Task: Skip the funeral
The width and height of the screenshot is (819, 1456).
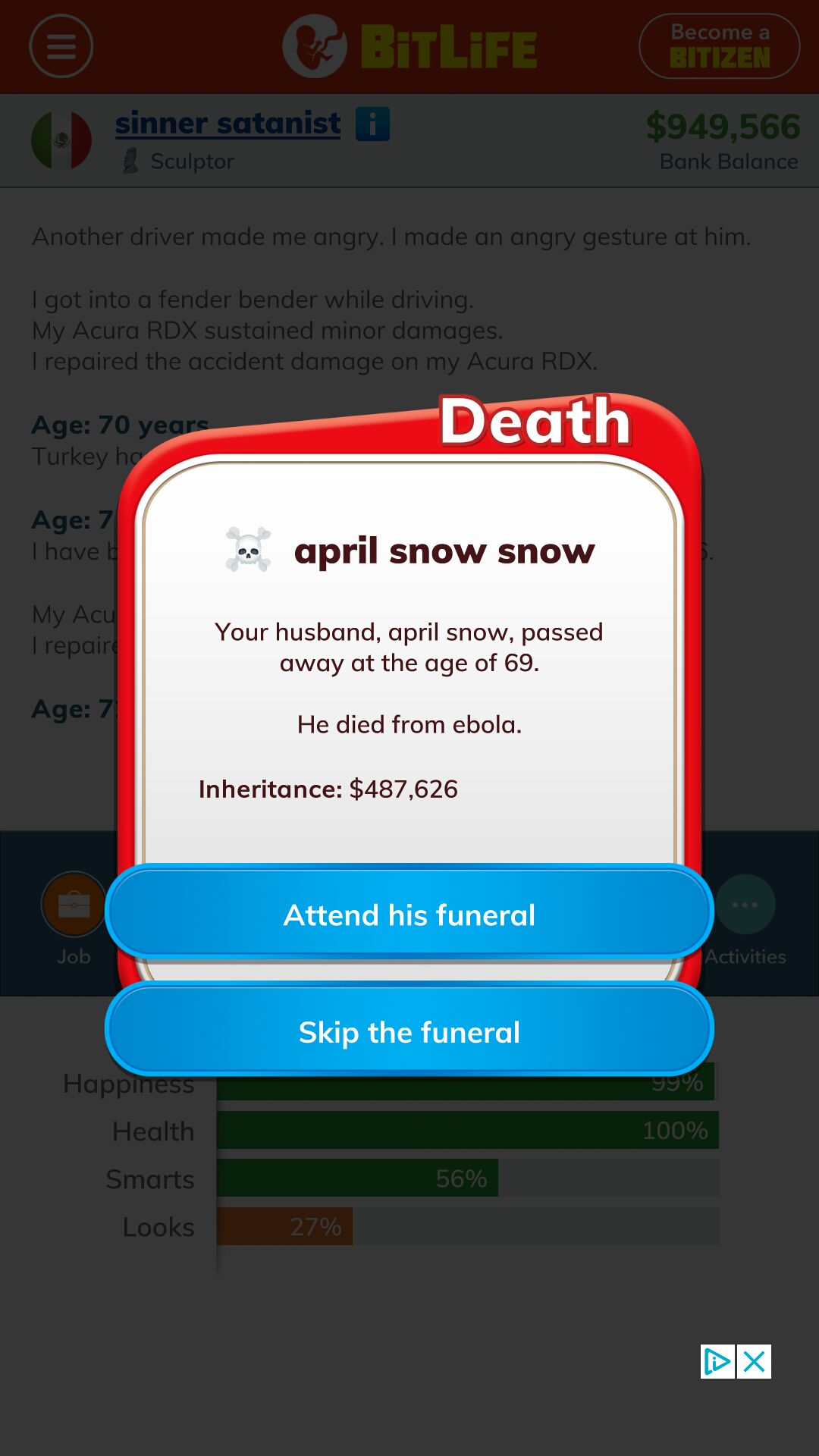Action: point(409,1031)
